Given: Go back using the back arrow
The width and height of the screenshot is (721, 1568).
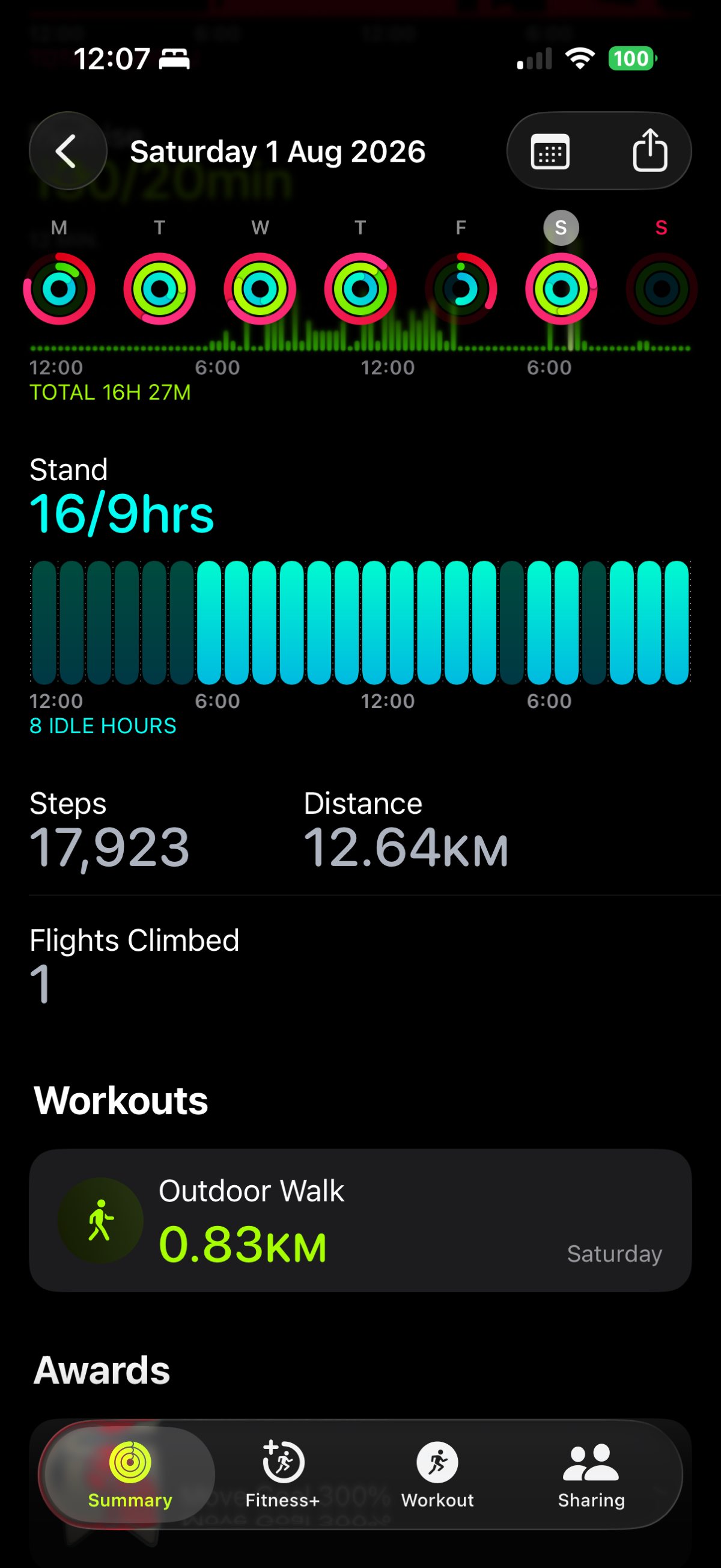Looking at the screenshot, I should click(x=67, y=150).
